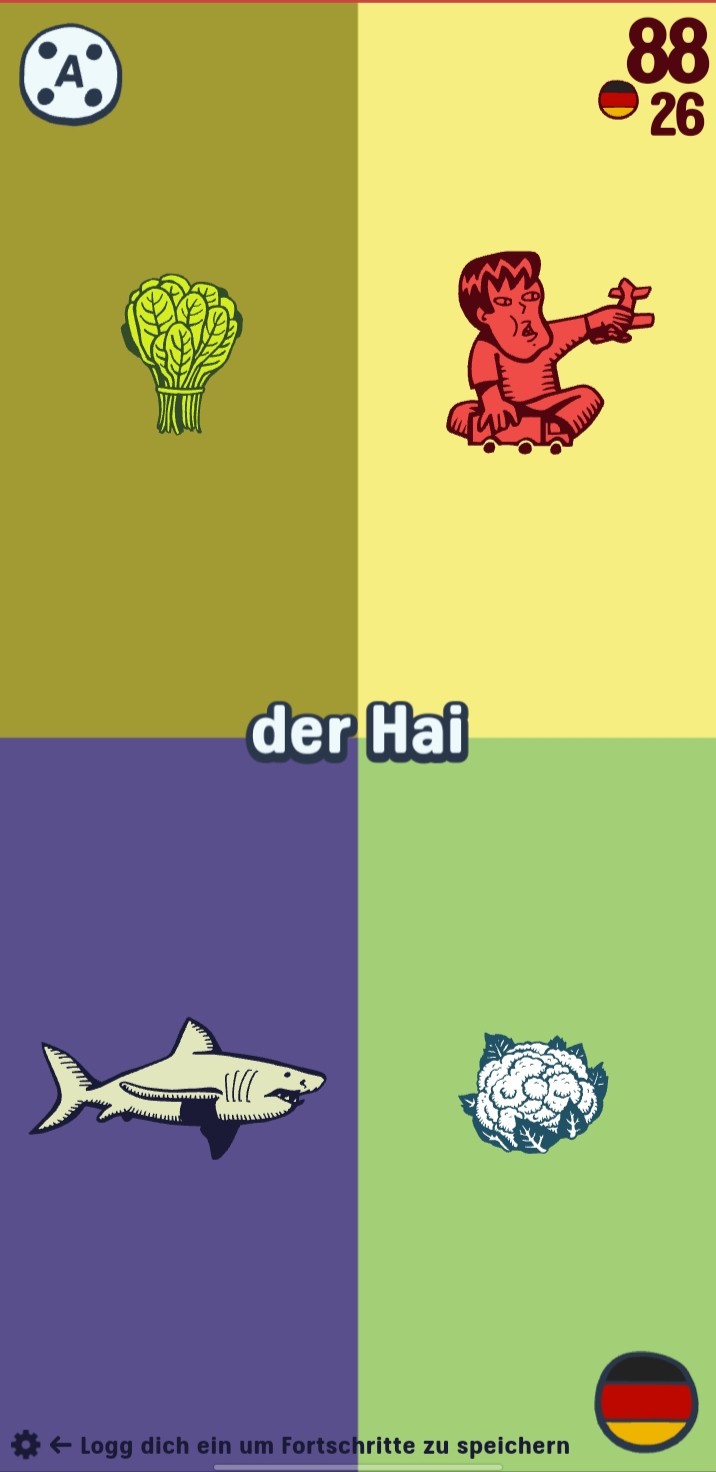Open login to save progress

pyautogui.click(x=310, y=1445)
